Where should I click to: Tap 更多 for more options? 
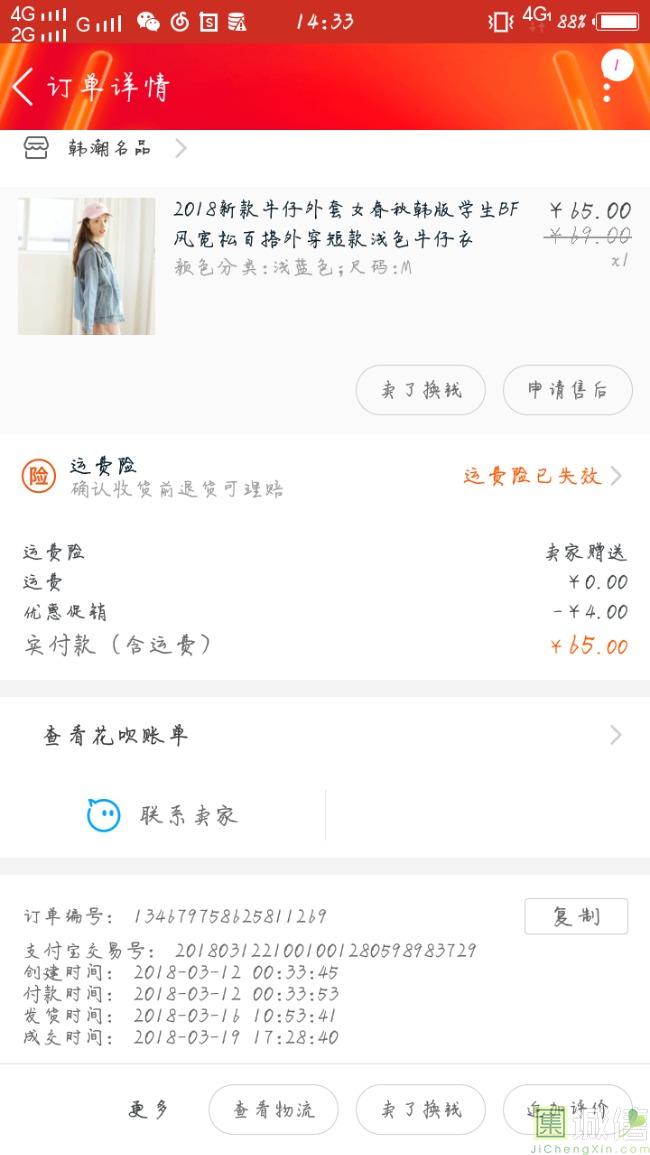(149, 1109)
